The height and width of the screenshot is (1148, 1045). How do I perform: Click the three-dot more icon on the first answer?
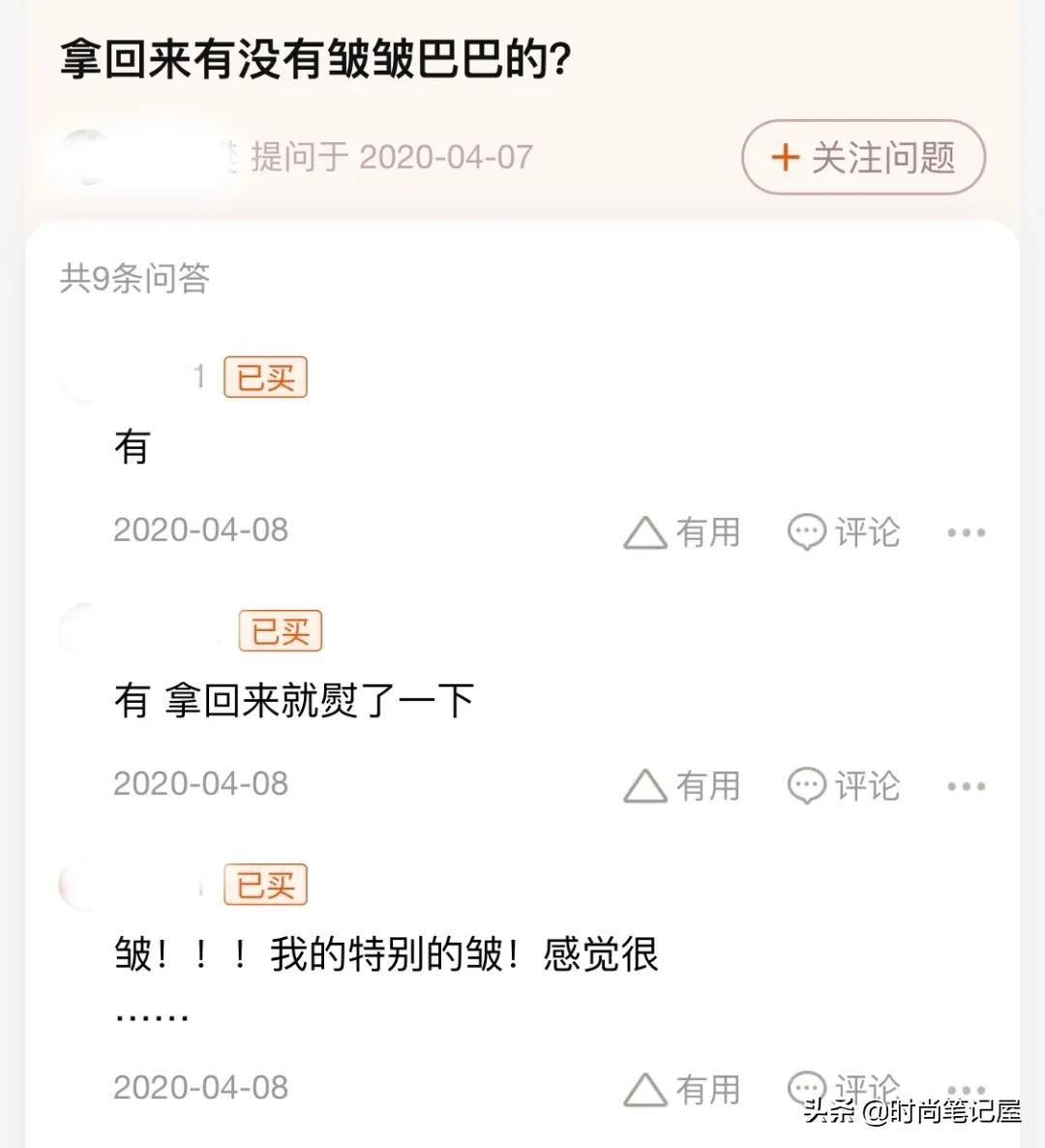coord(967,531)
